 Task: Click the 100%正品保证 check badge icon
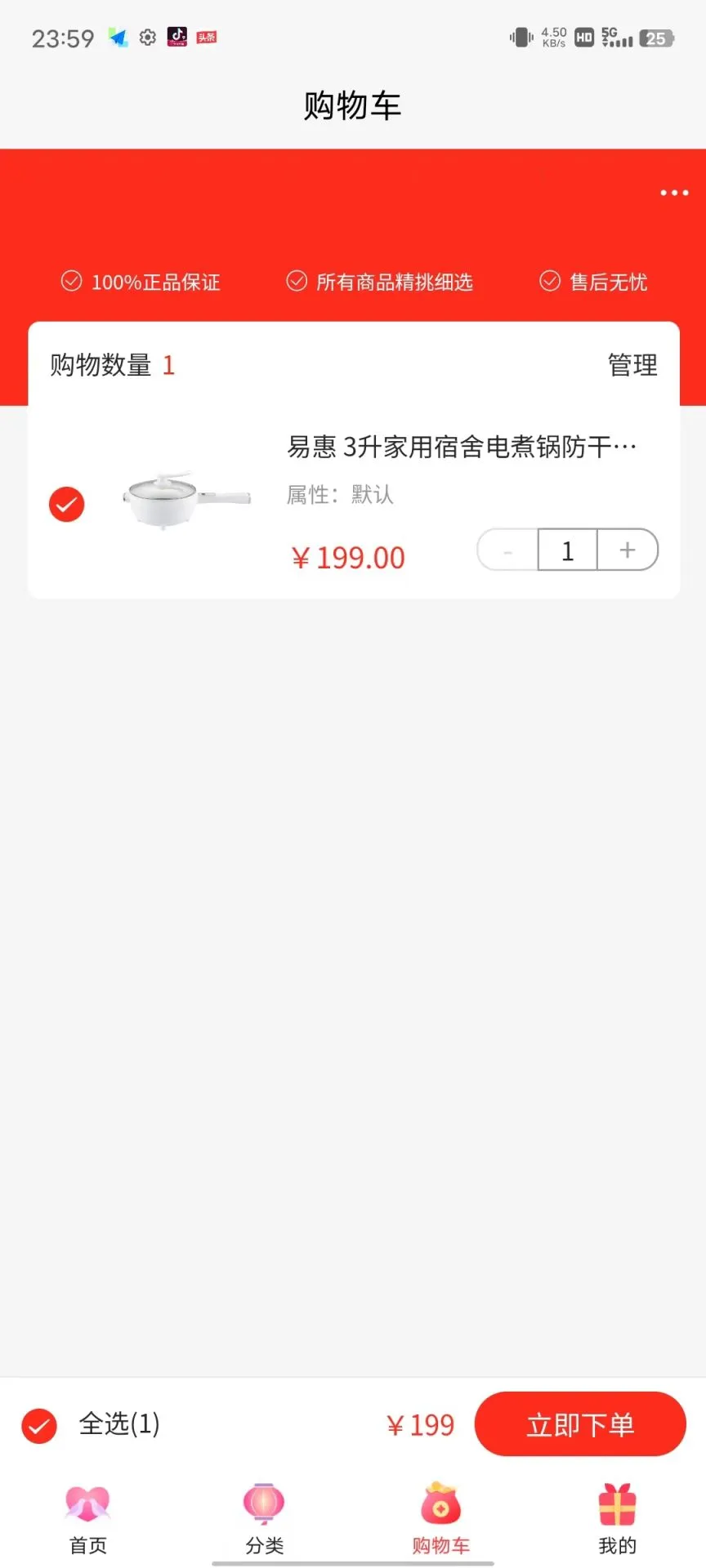[x=71, y=280]
